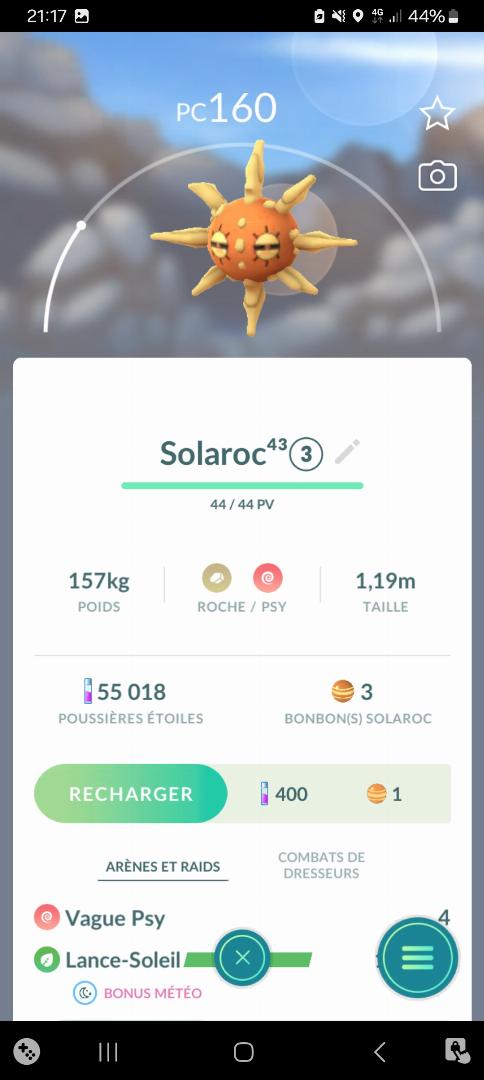Open the green hamburger menu button
The image size is (484, 1080).
pos(418,957)
